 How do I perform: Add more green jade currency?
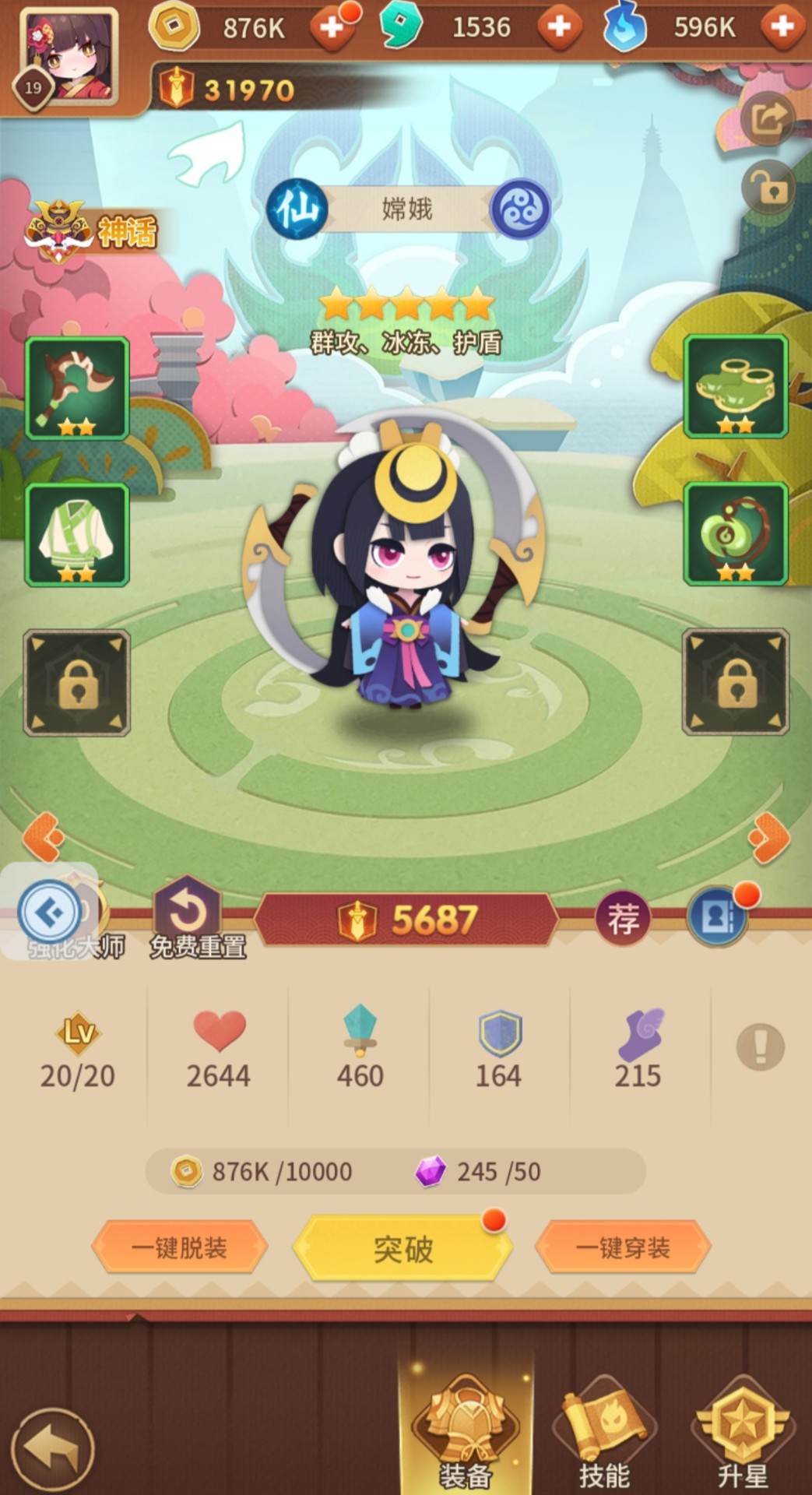coord(559,27)
